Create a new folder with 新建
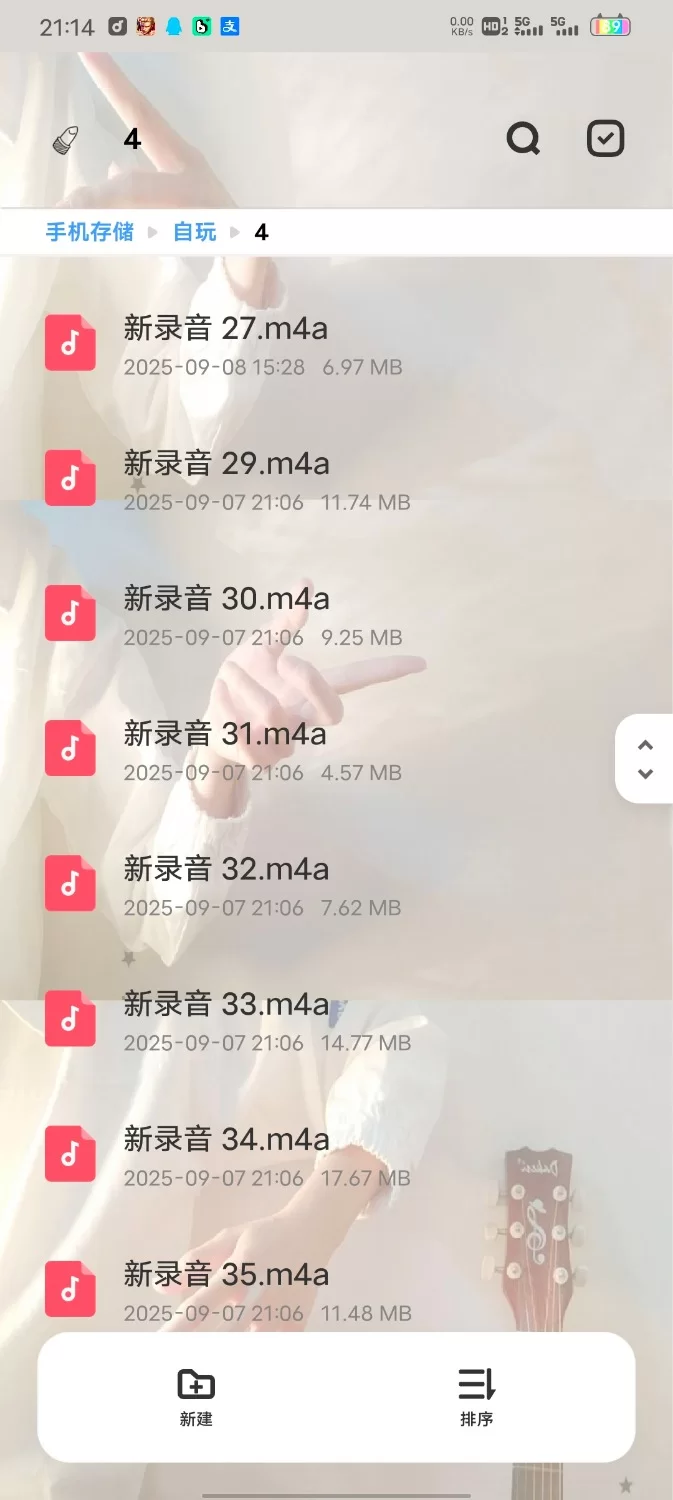This screenshot has height=1500, width=673. [196, 1397]
